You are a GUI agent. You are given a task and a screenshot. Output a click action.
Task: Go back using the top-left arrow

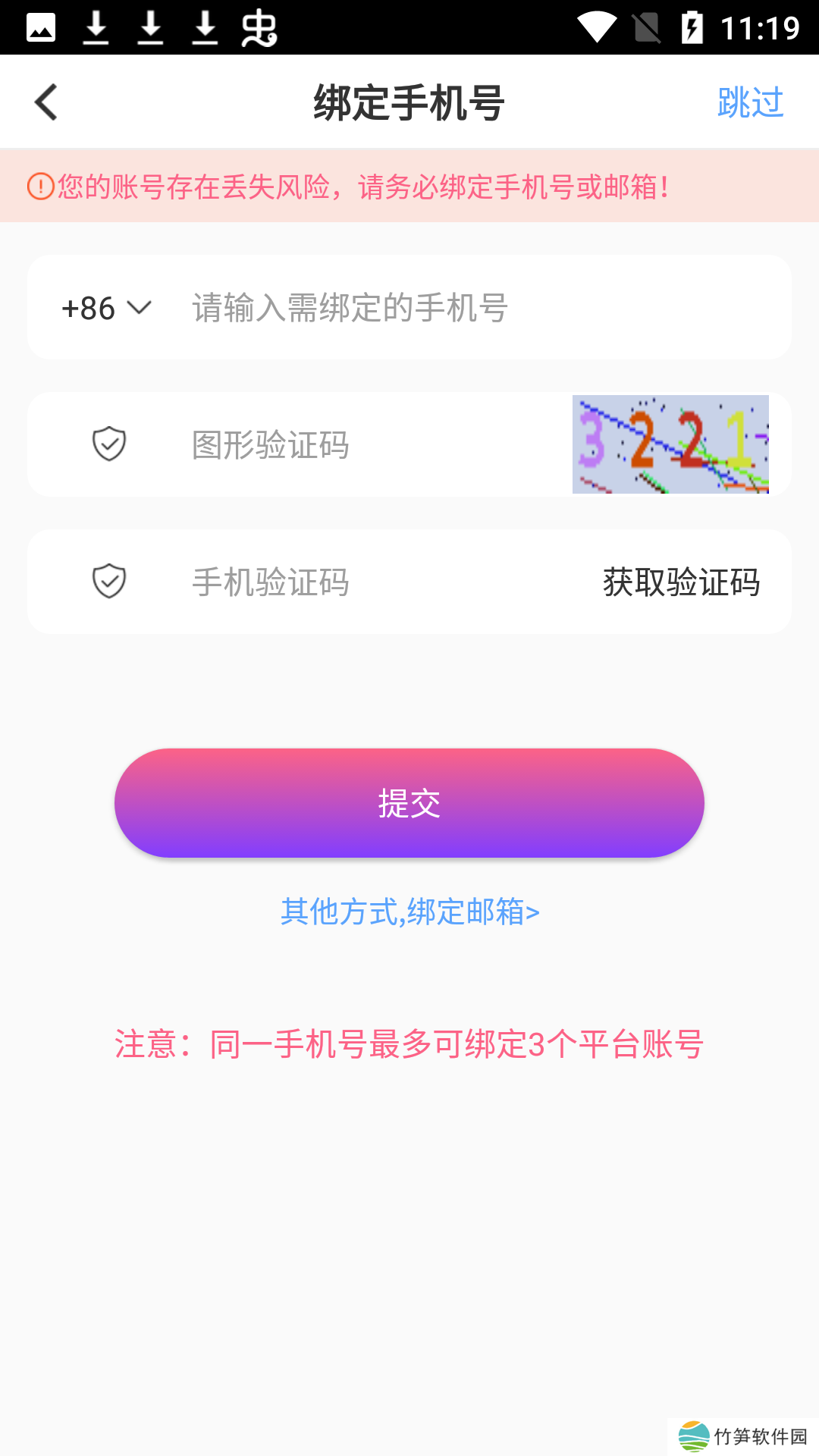(x=46, y=102)
